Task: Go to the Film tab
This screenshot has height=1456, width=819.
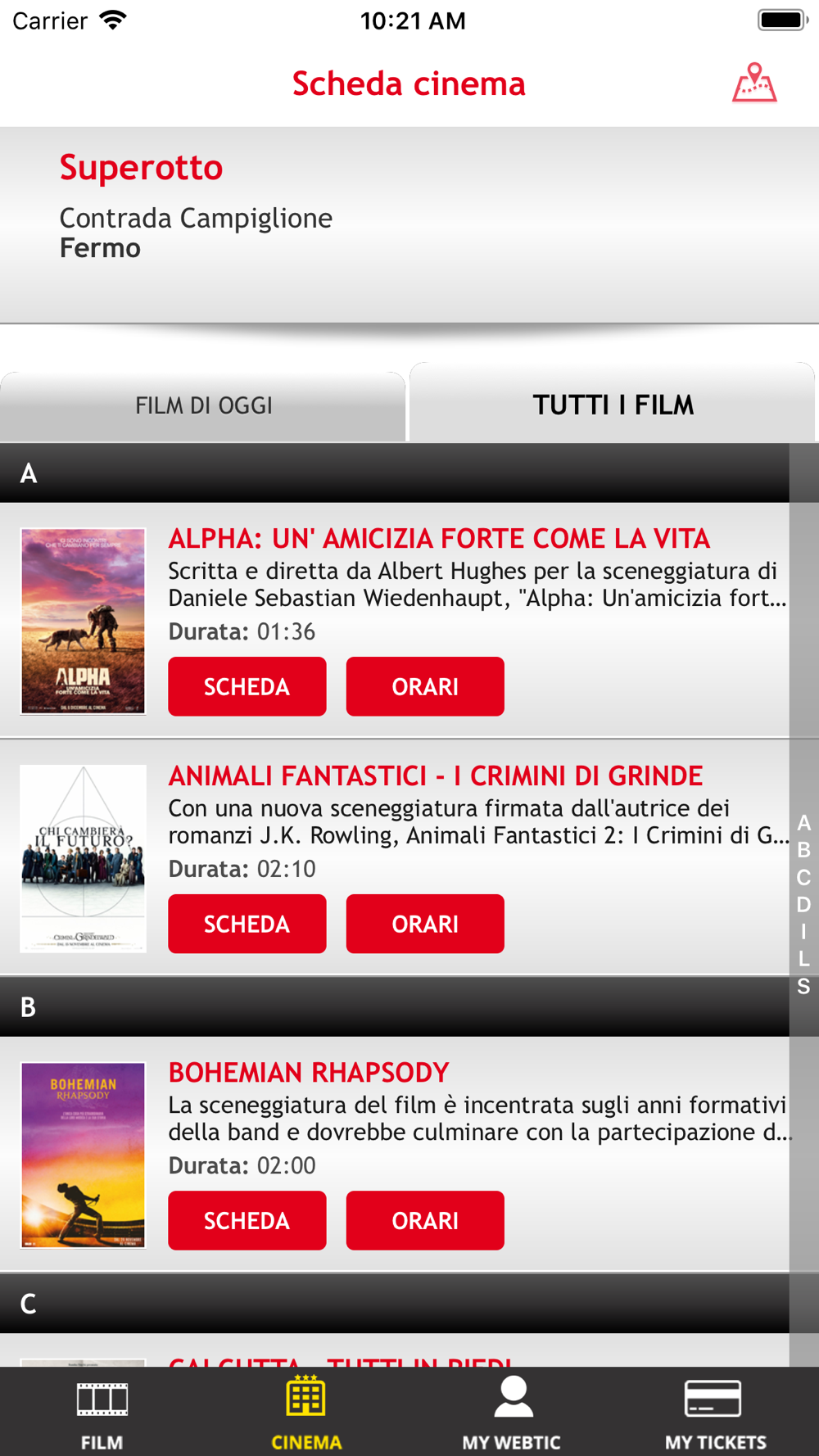Action: point(102,1413)
